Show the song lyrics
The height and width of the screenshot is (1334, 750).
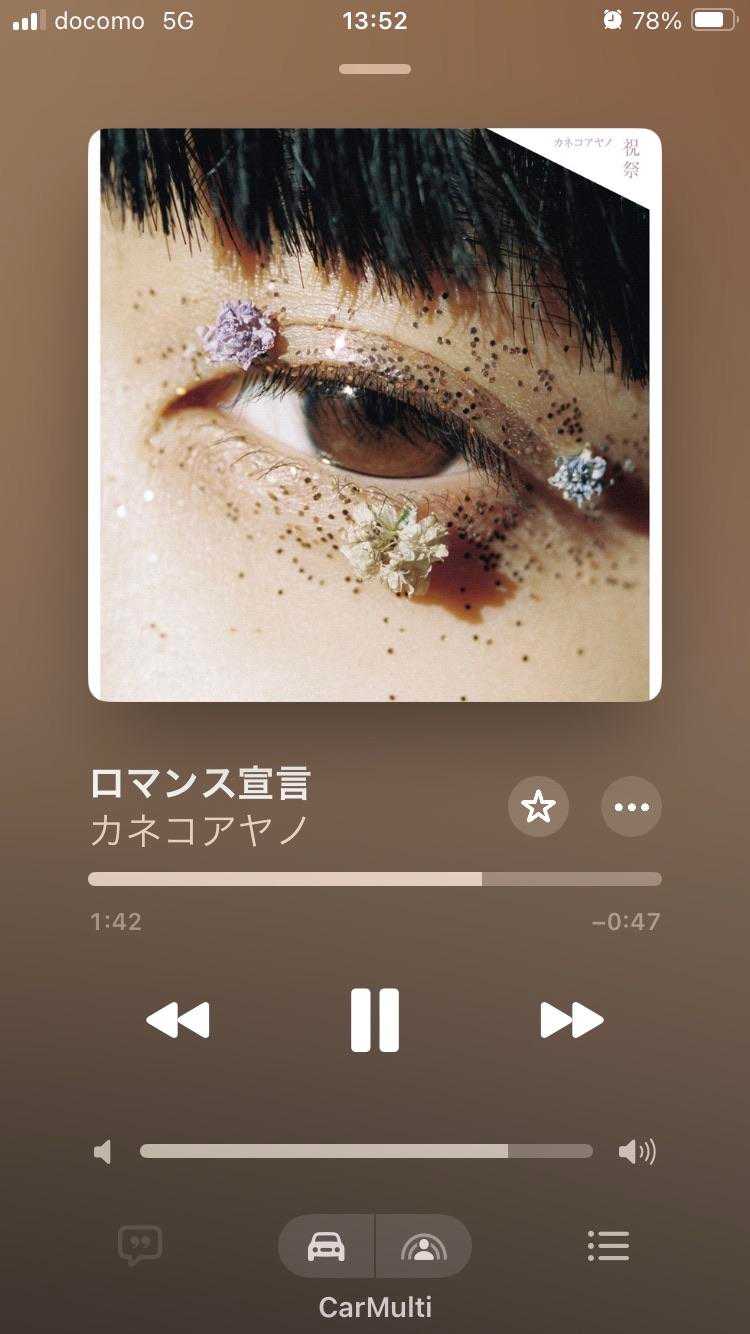point(140,1246)
